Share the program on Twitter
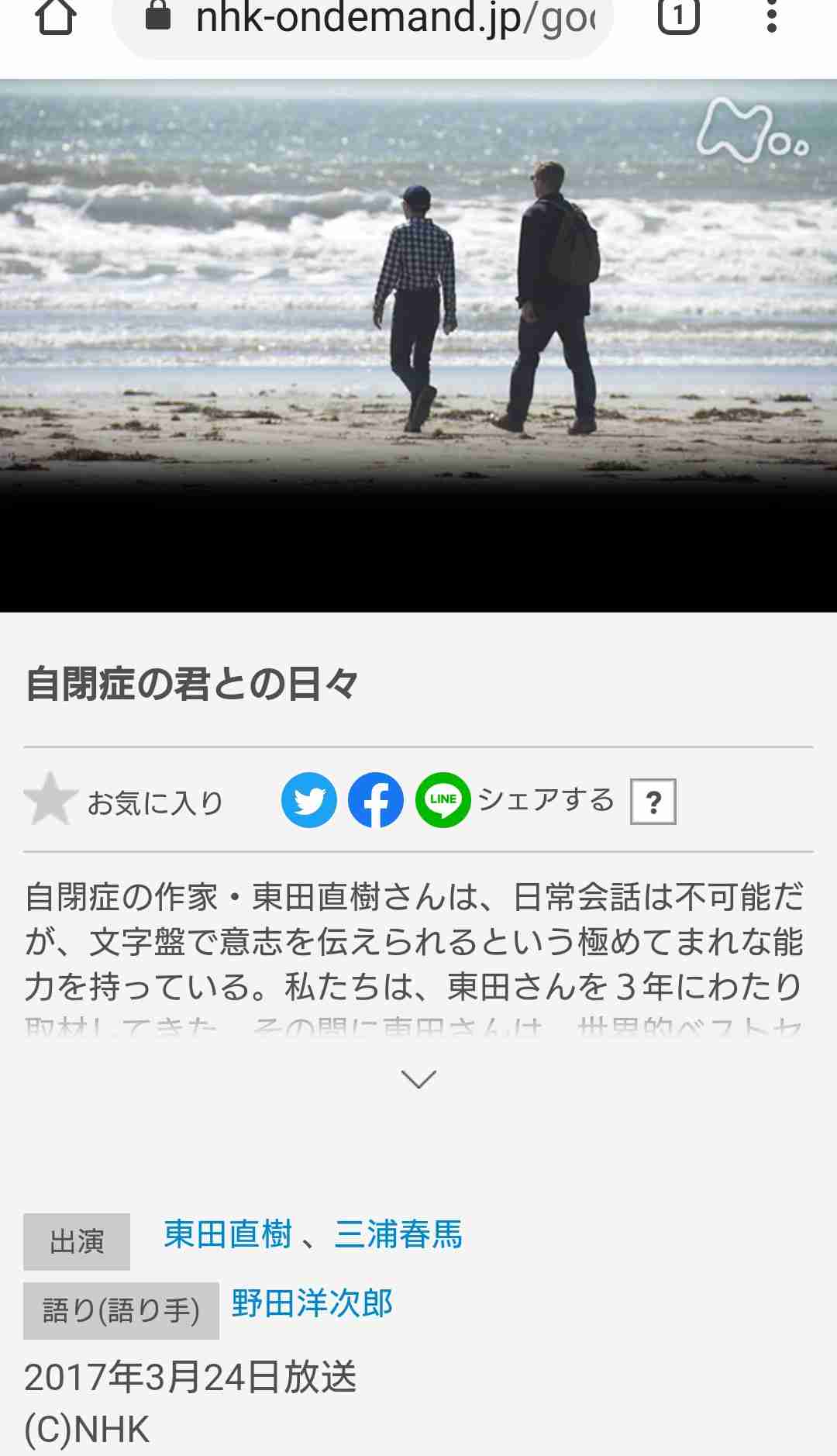Image resolution: width=837 pixels, height=1456 pixels. pos(308,799)
